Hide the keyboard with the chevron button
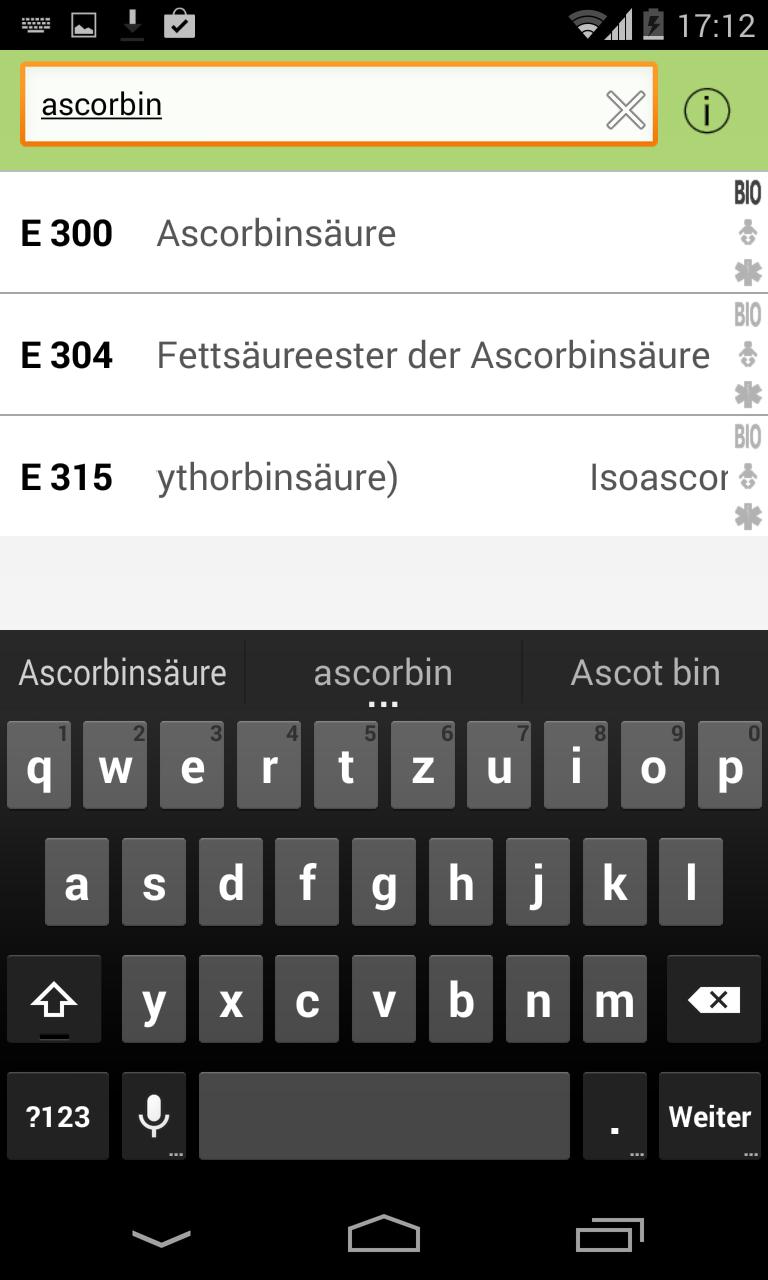Image resolution: width=768 pixels, height=1280 pixels. 160,1235
